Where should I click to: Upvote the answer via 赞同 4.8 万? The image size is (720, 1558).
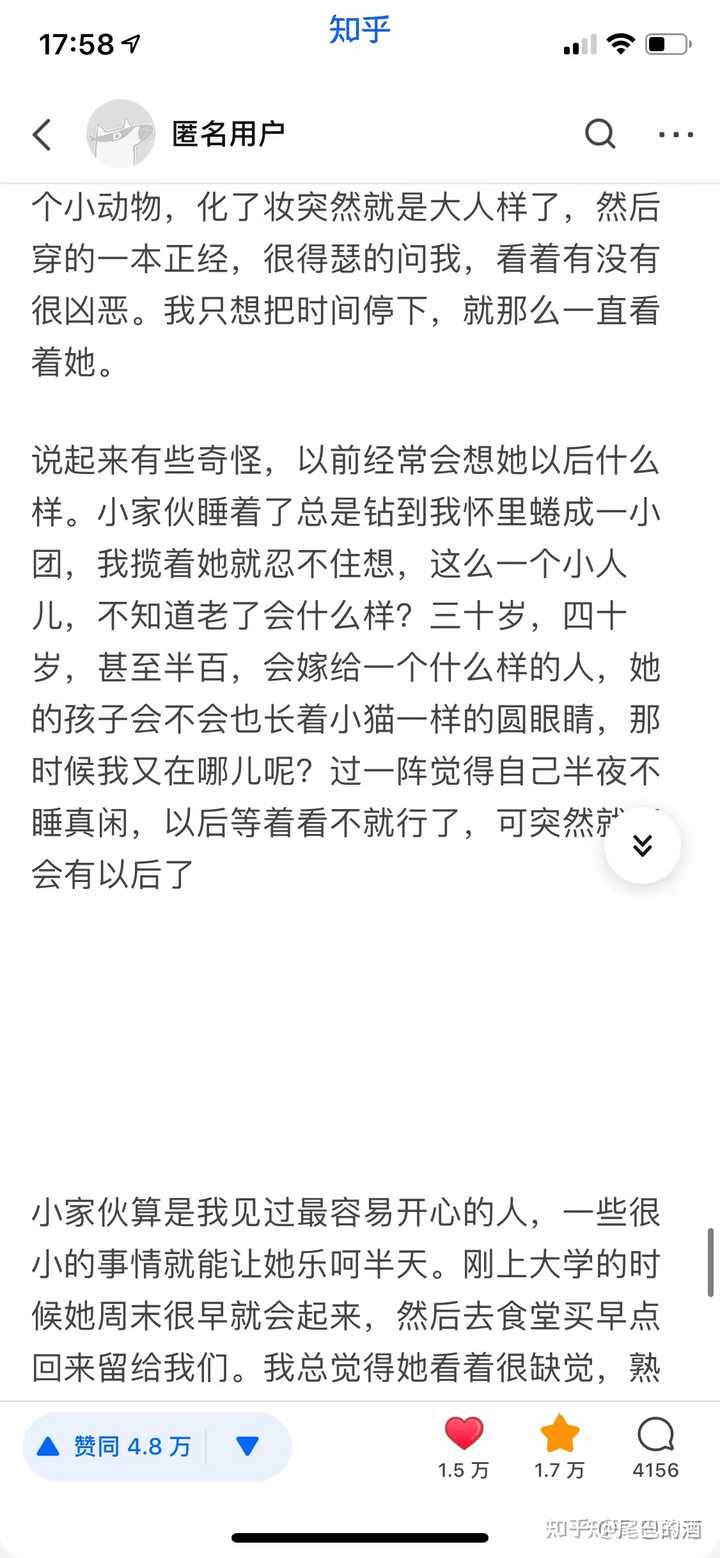point(114,1446)
